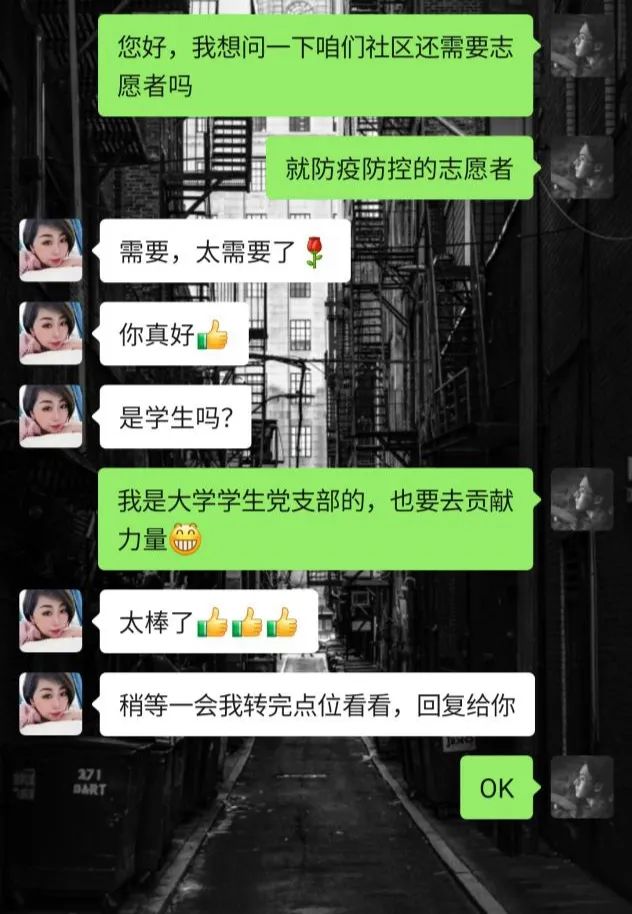Tap the contact's avatar beside 你真好
The image size is (632, 914).
(51, 333)
